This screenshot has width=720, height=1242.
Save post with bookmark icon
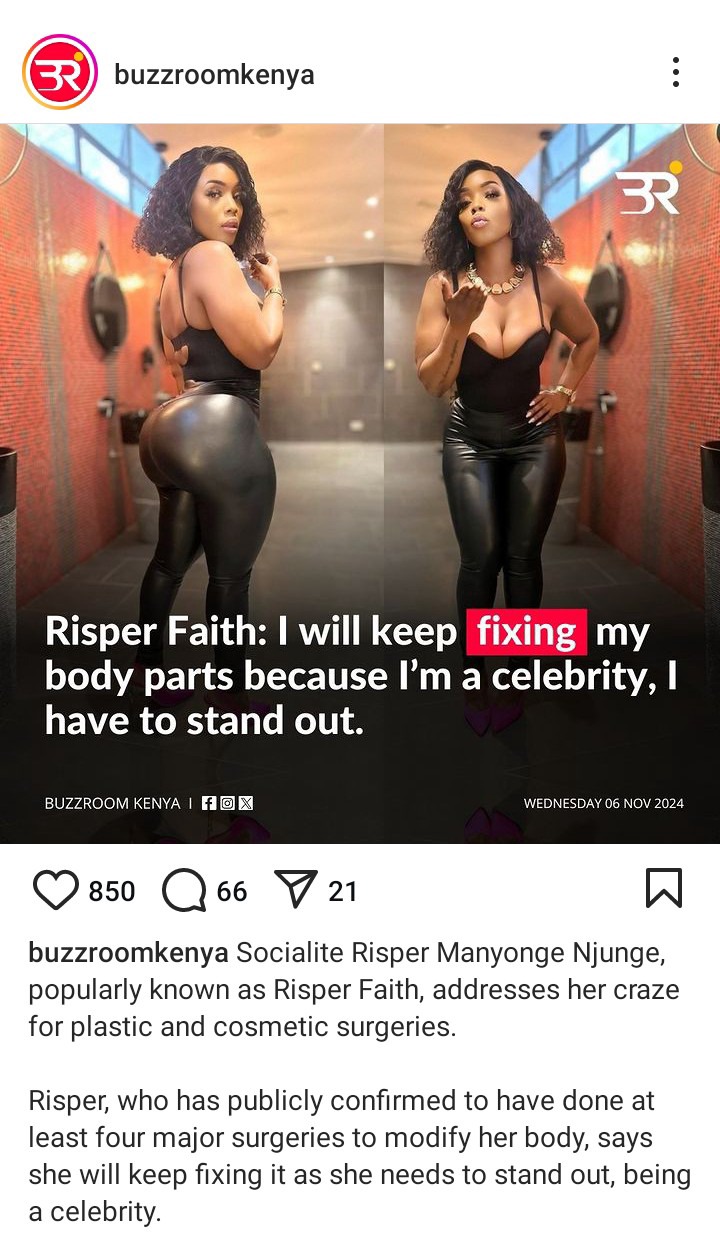point(663,888)
